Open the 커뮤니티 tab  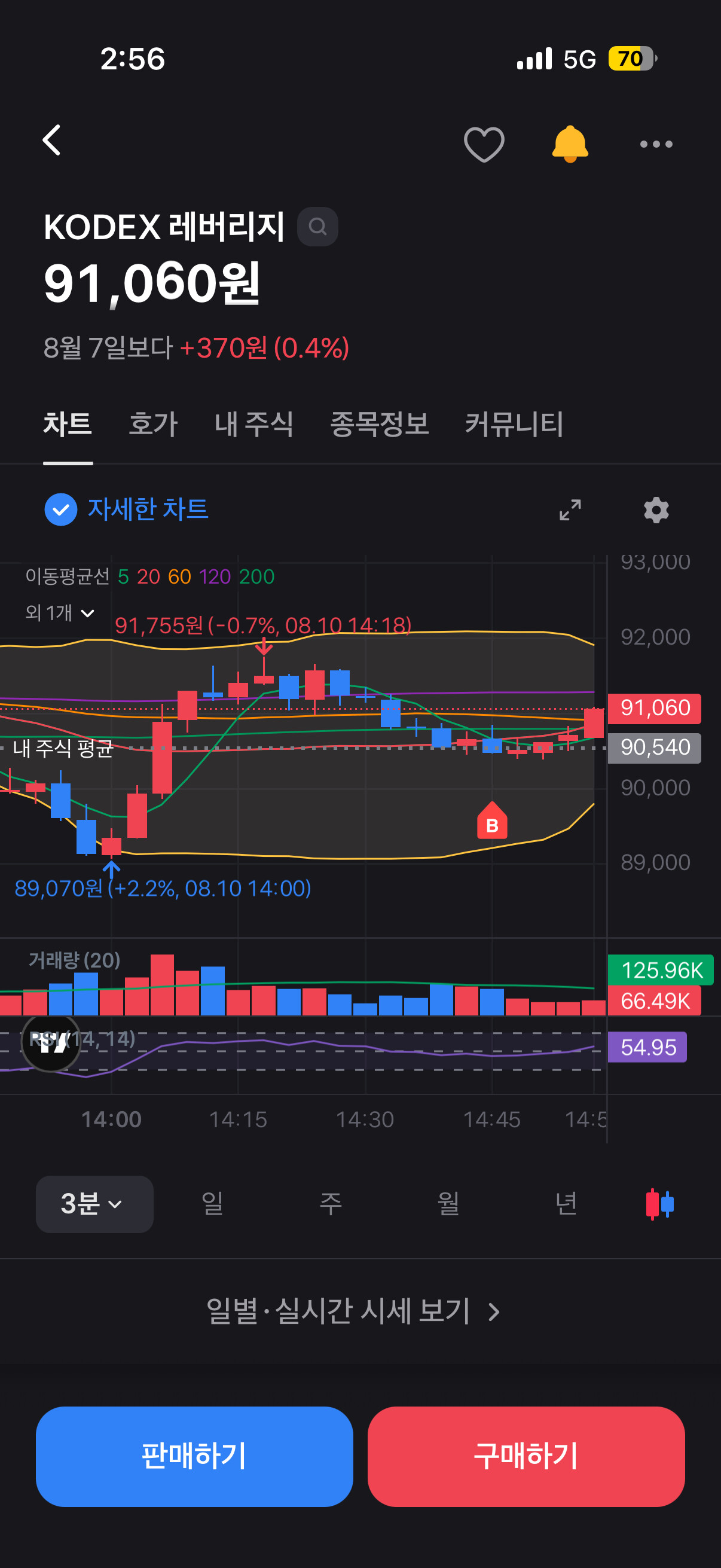coord(515,423)
